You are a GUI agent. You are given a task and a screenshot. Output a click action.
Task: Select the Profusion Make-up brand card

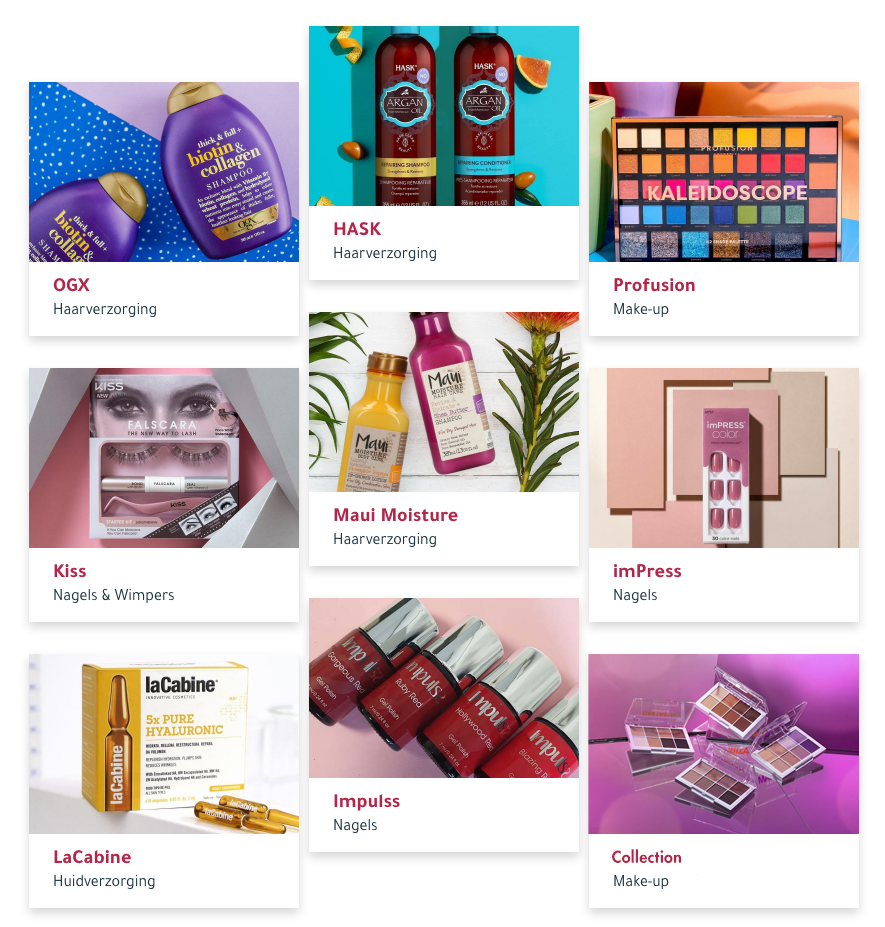pos(723,208)
